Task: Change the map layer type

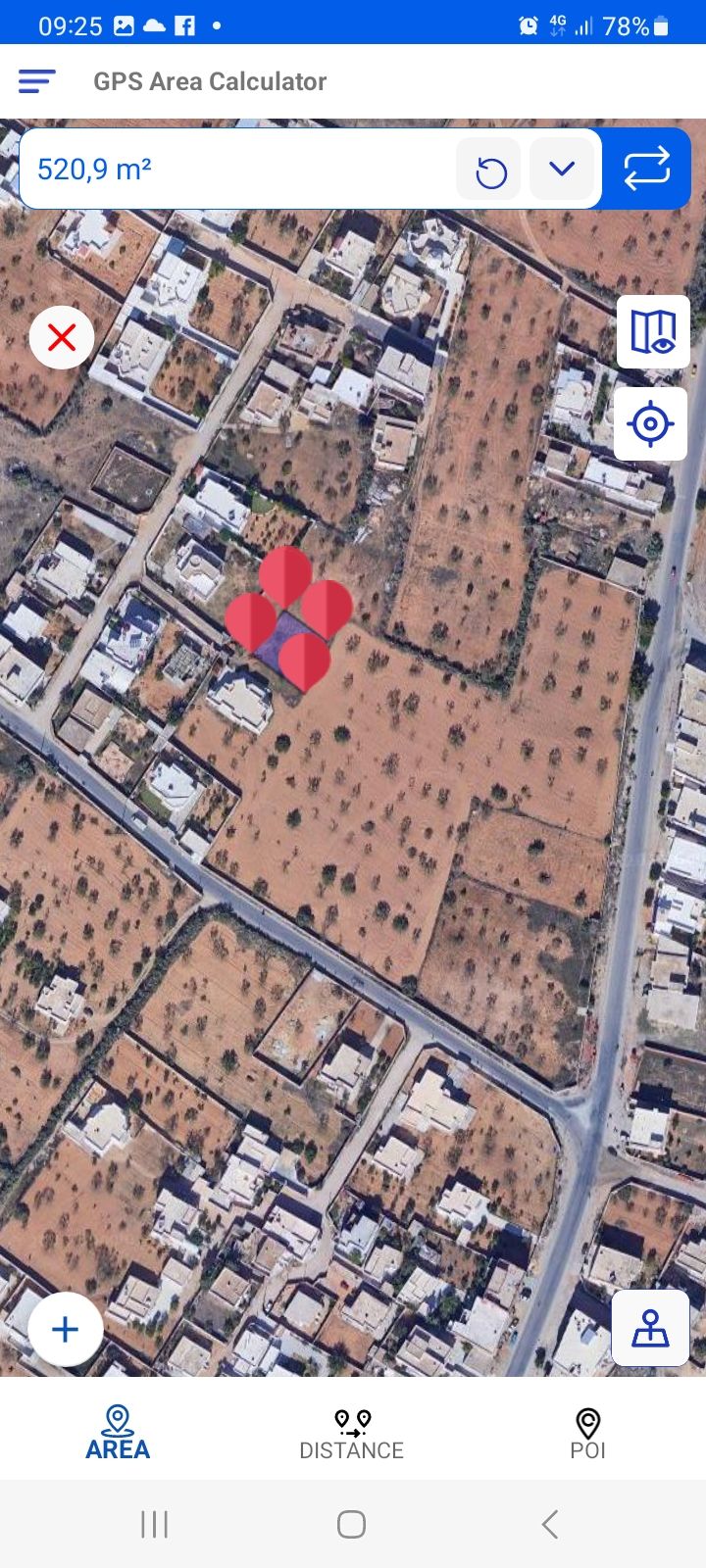Action: 653,332
